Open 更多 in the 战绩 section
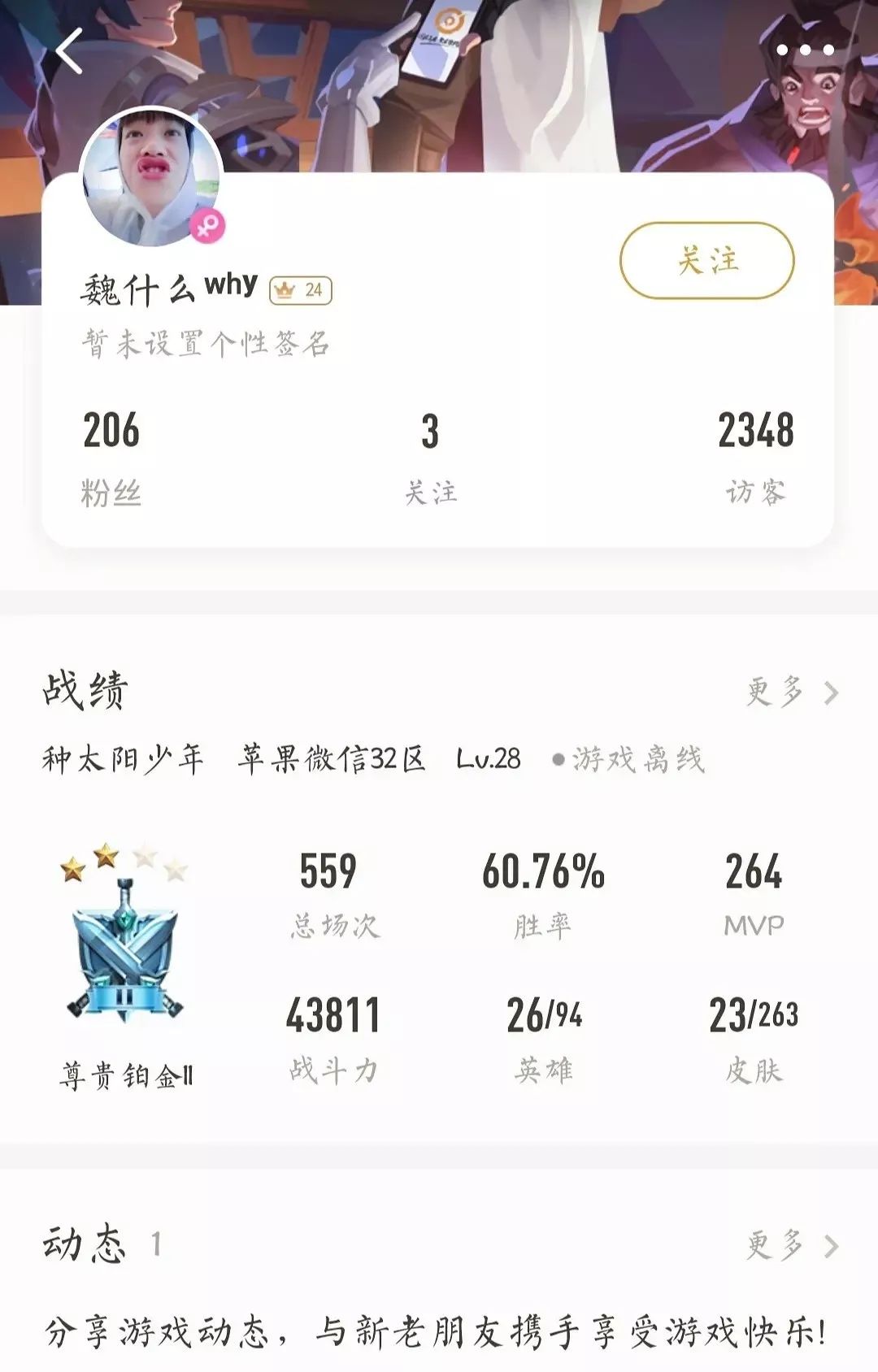This screenshot has width=878, height=1372. point(792,693)
